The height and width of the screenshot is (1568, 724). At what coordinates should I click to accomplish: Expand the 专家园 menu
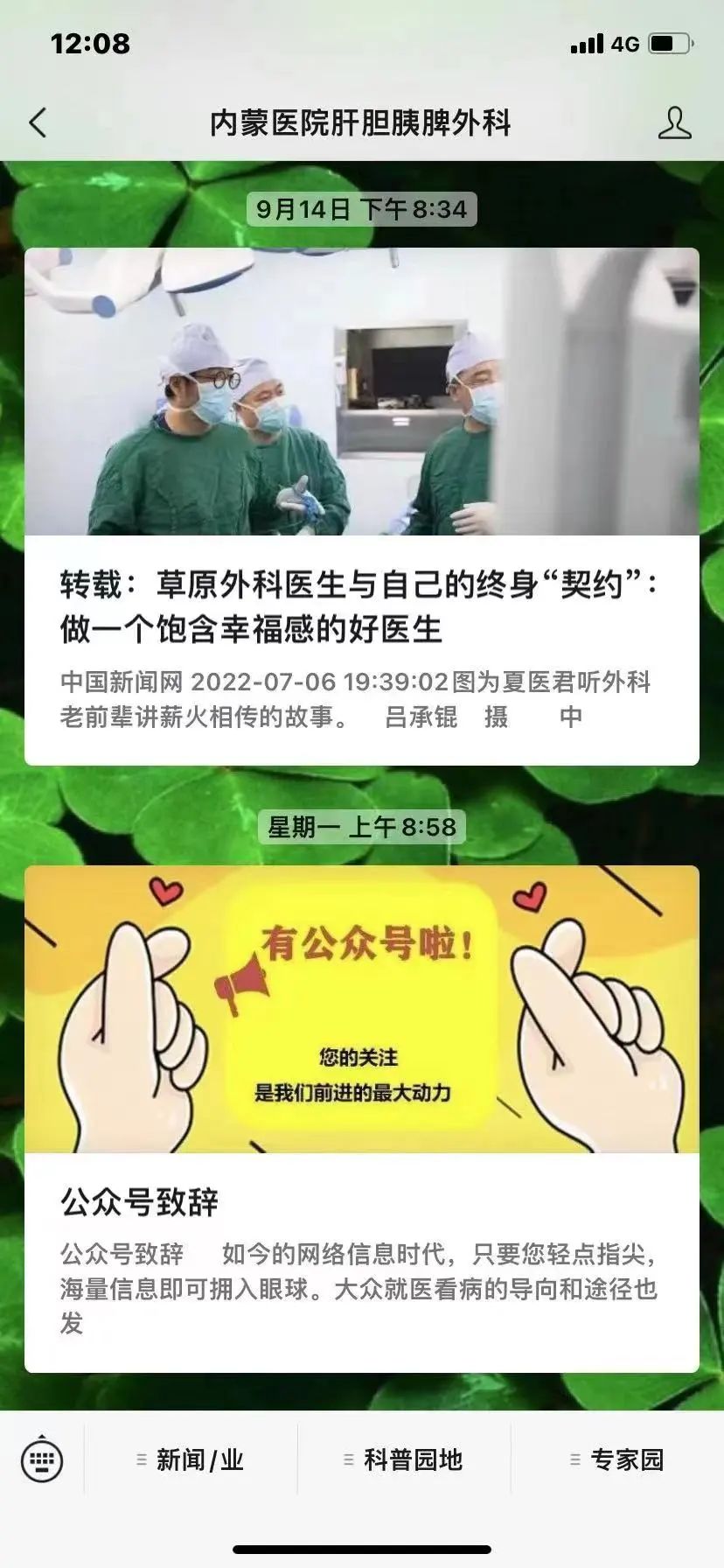[x=617, y=1459]
